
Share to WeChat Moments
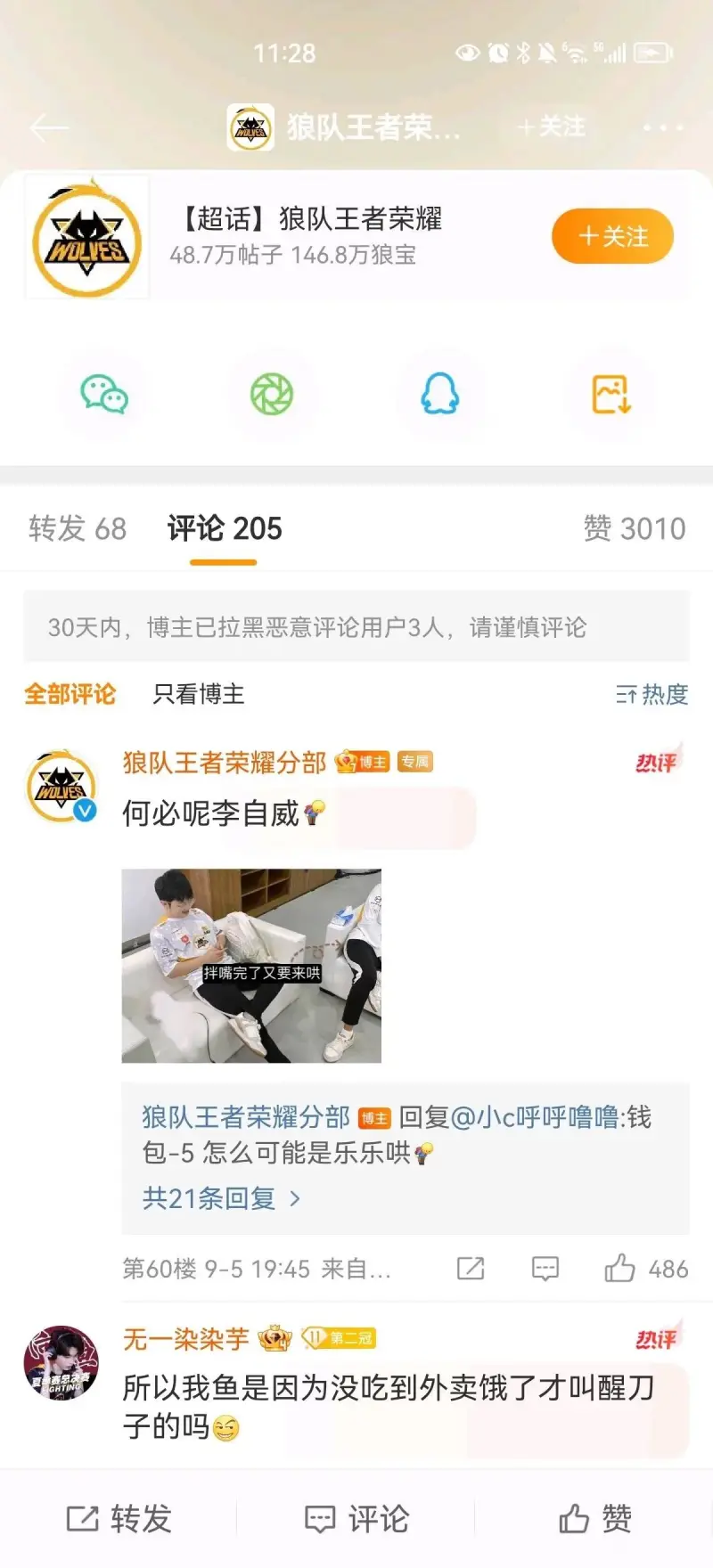point(272,395)
